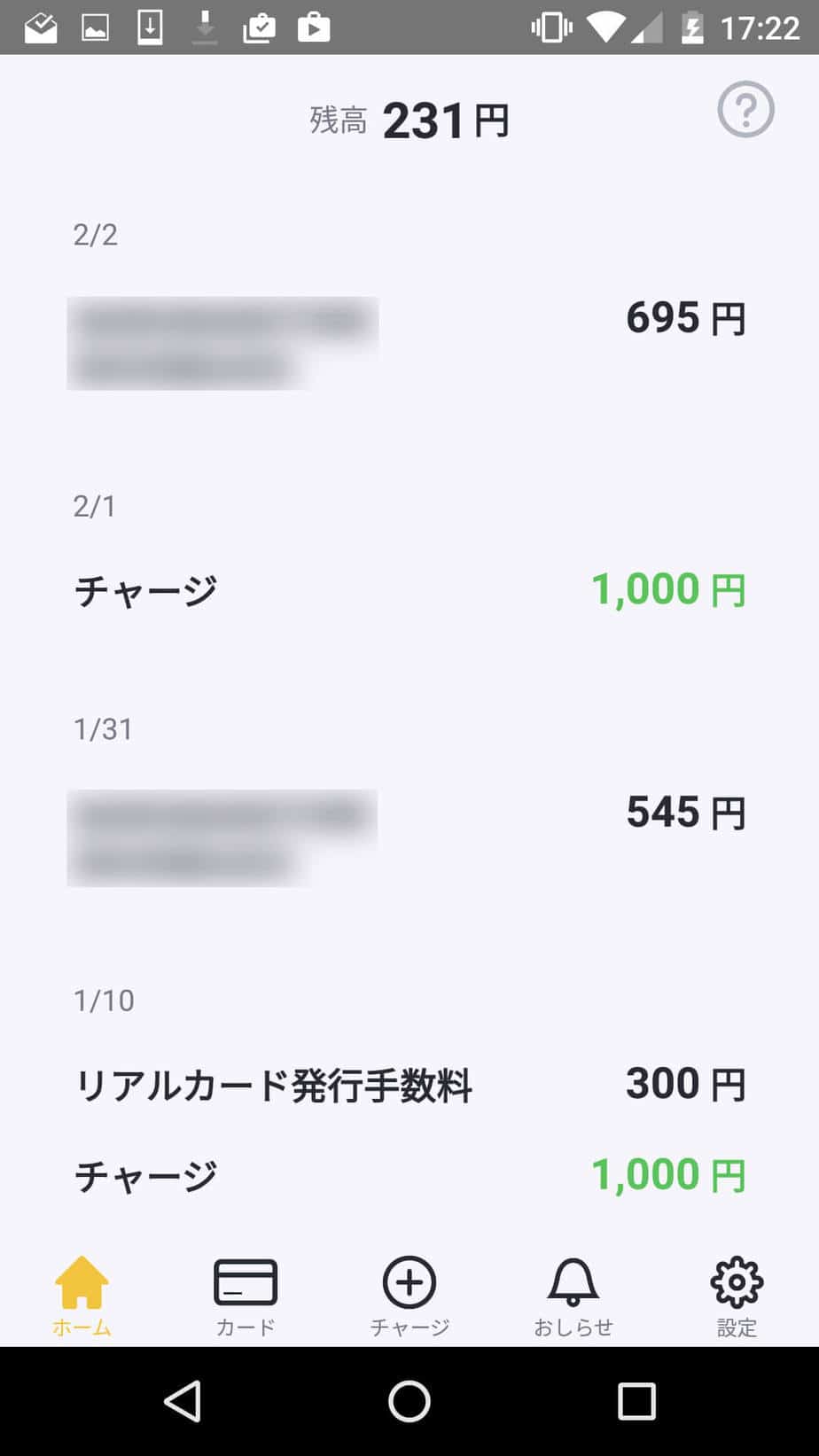819x1456 pixels.
Task: Switch to the ホーム tab
Action: point(82,1296)
